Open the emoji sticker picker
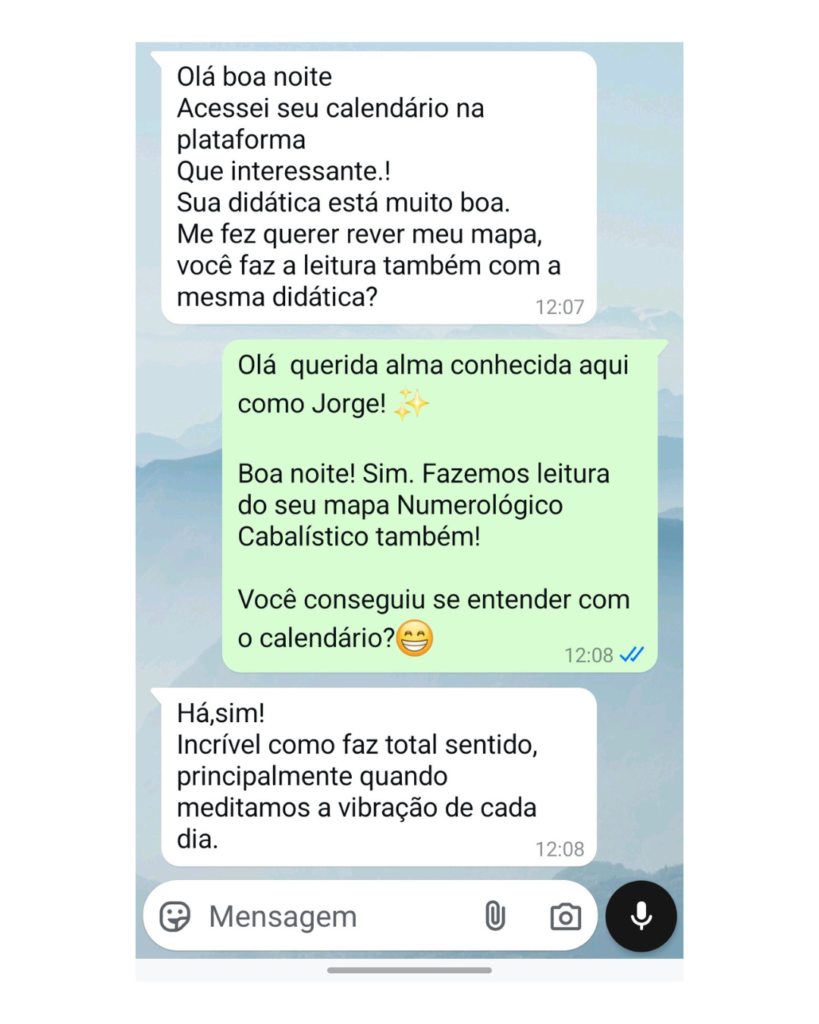819x1024 pixels. point(175,916)
